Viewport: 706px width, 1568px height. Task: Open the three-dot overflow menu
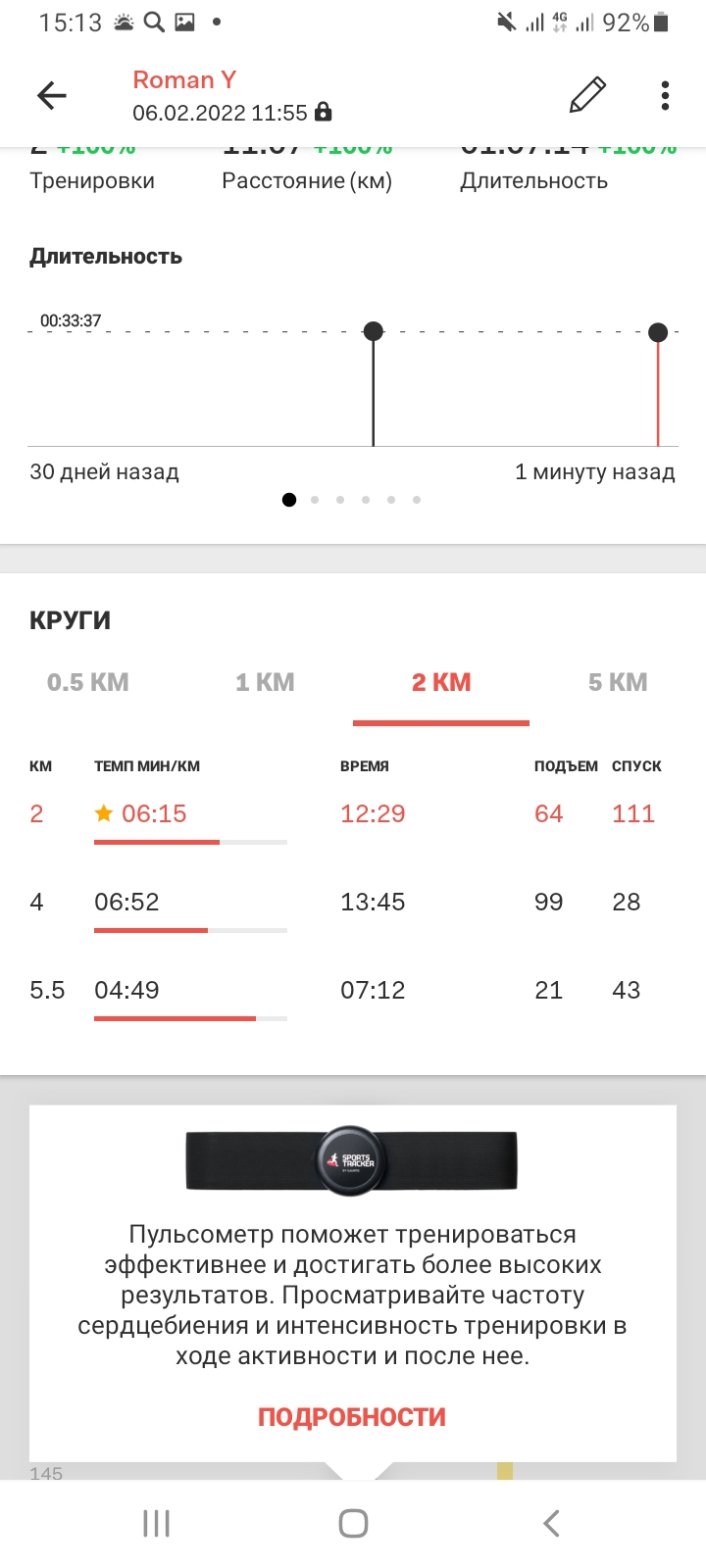point(665,94)
